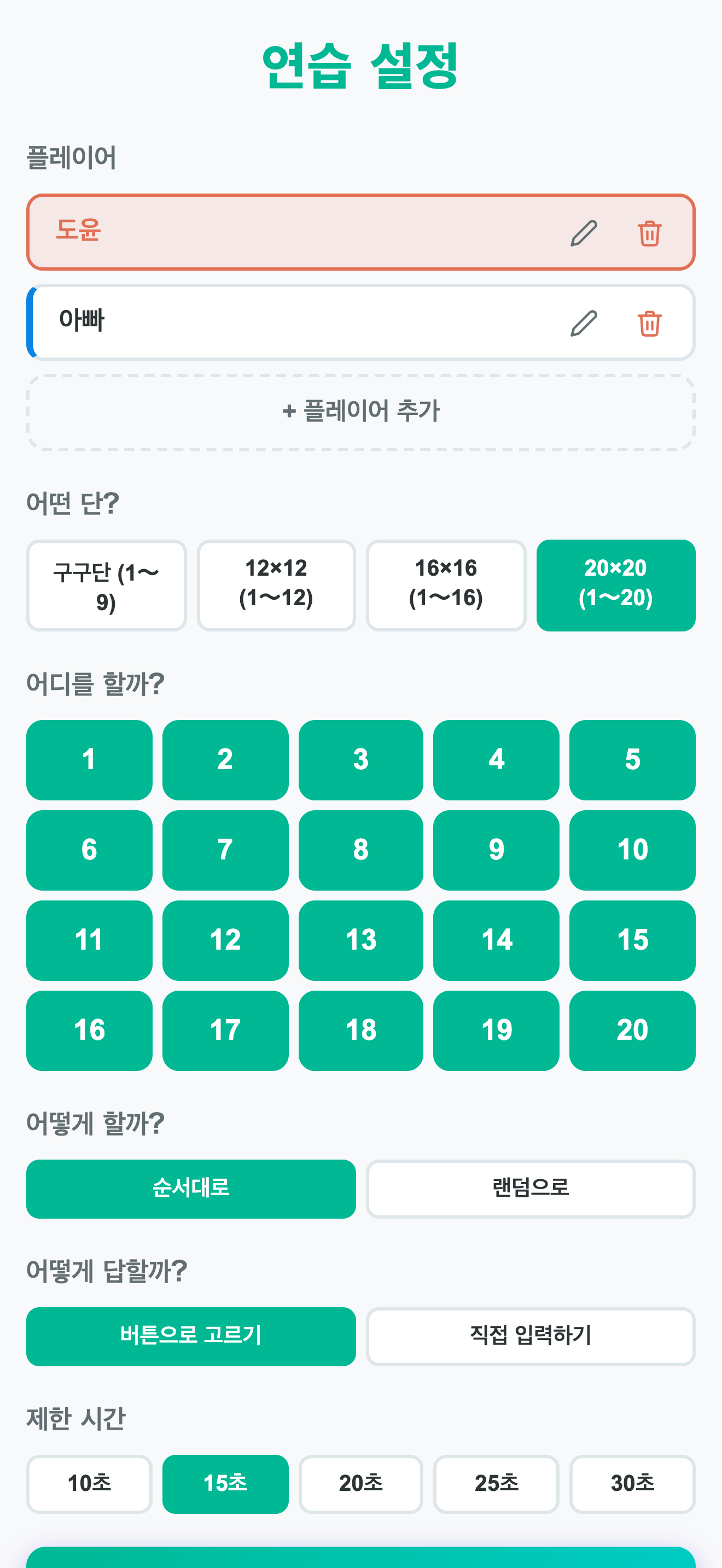The image size is (722, 1568).
Task: Delete player 도윤
Action: (649, 233)
